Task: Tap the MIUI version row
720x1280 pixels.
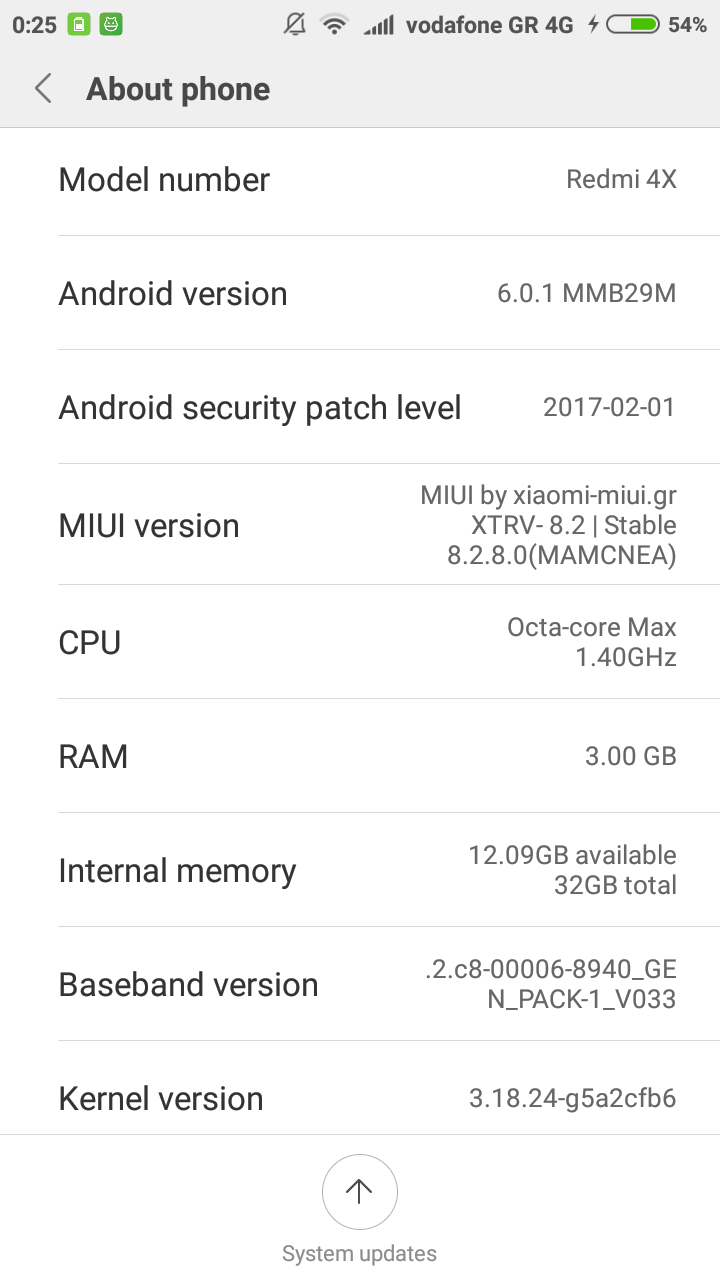Action: [360, 525]
